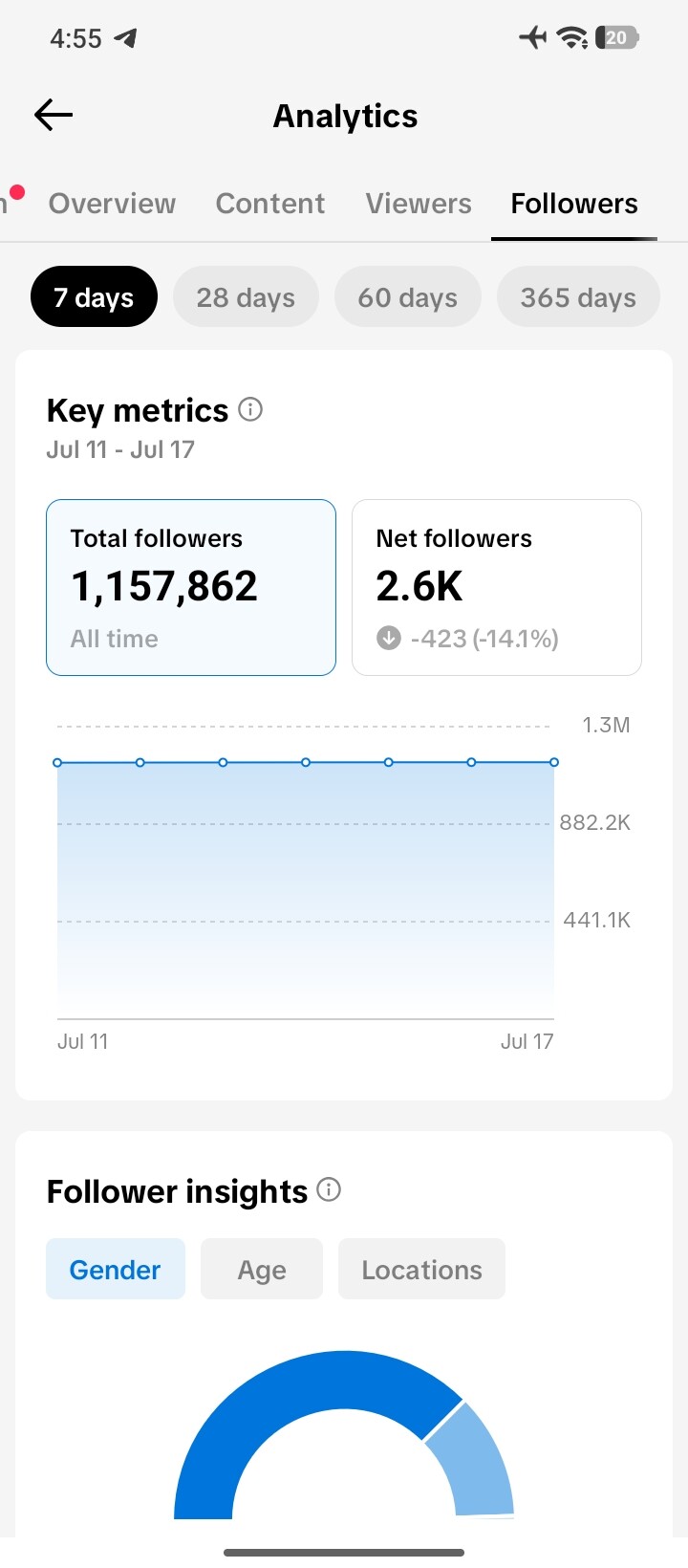Screen dimensions: 688x1568
Task: Show the Gender insights chip
Action: [116, 1269]
